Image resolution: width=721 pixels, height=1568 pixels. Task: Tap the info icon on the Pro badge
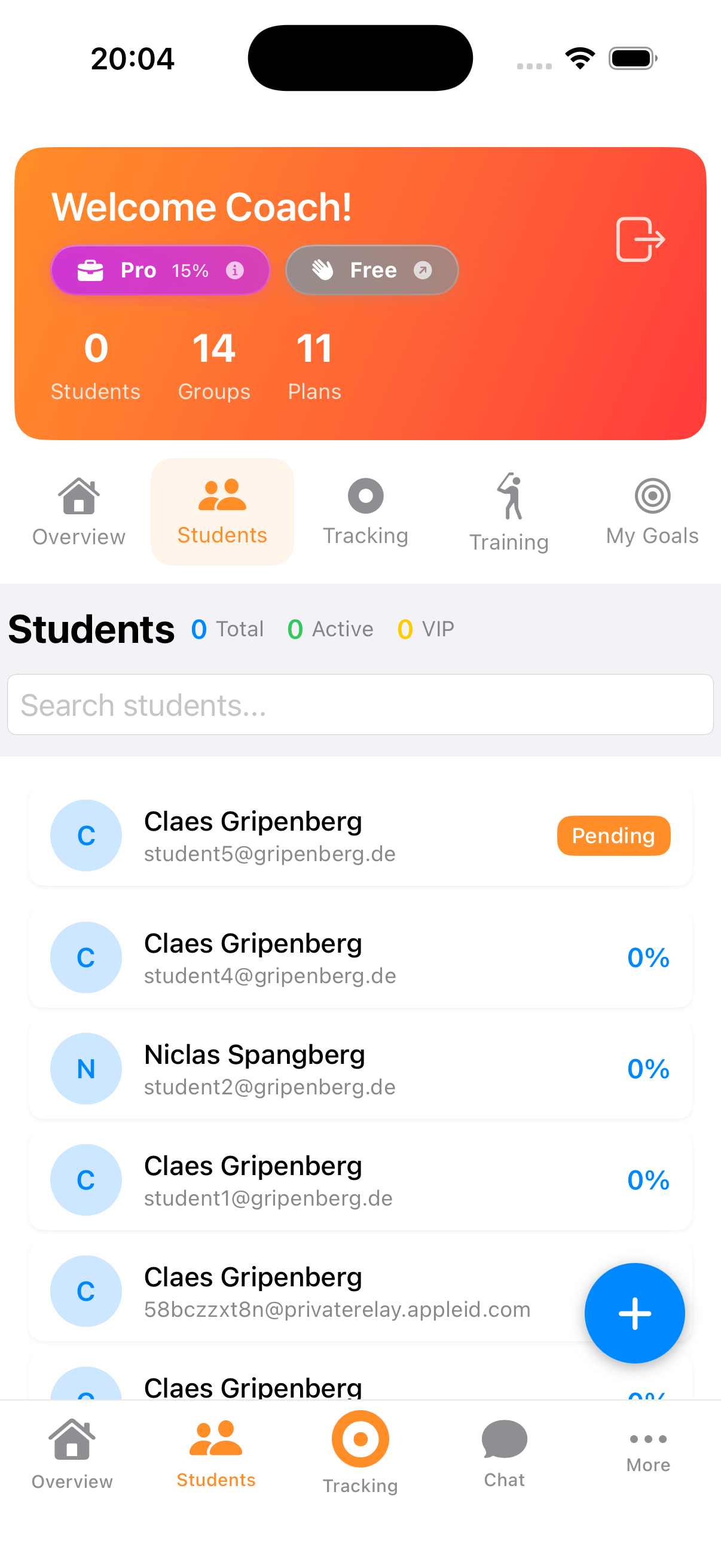coord(236,270)
